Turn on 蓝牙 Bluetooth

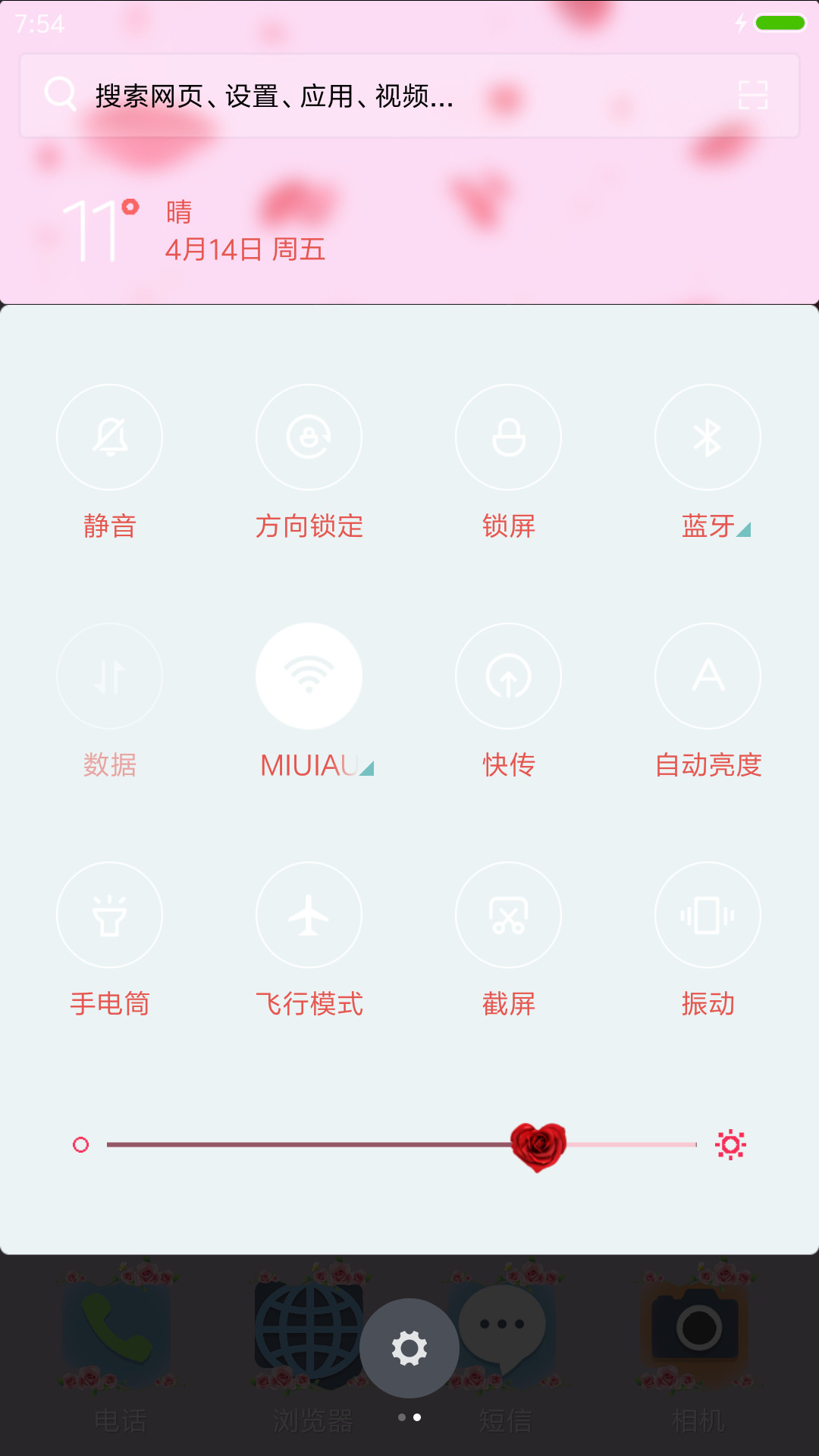click(708, 437)
